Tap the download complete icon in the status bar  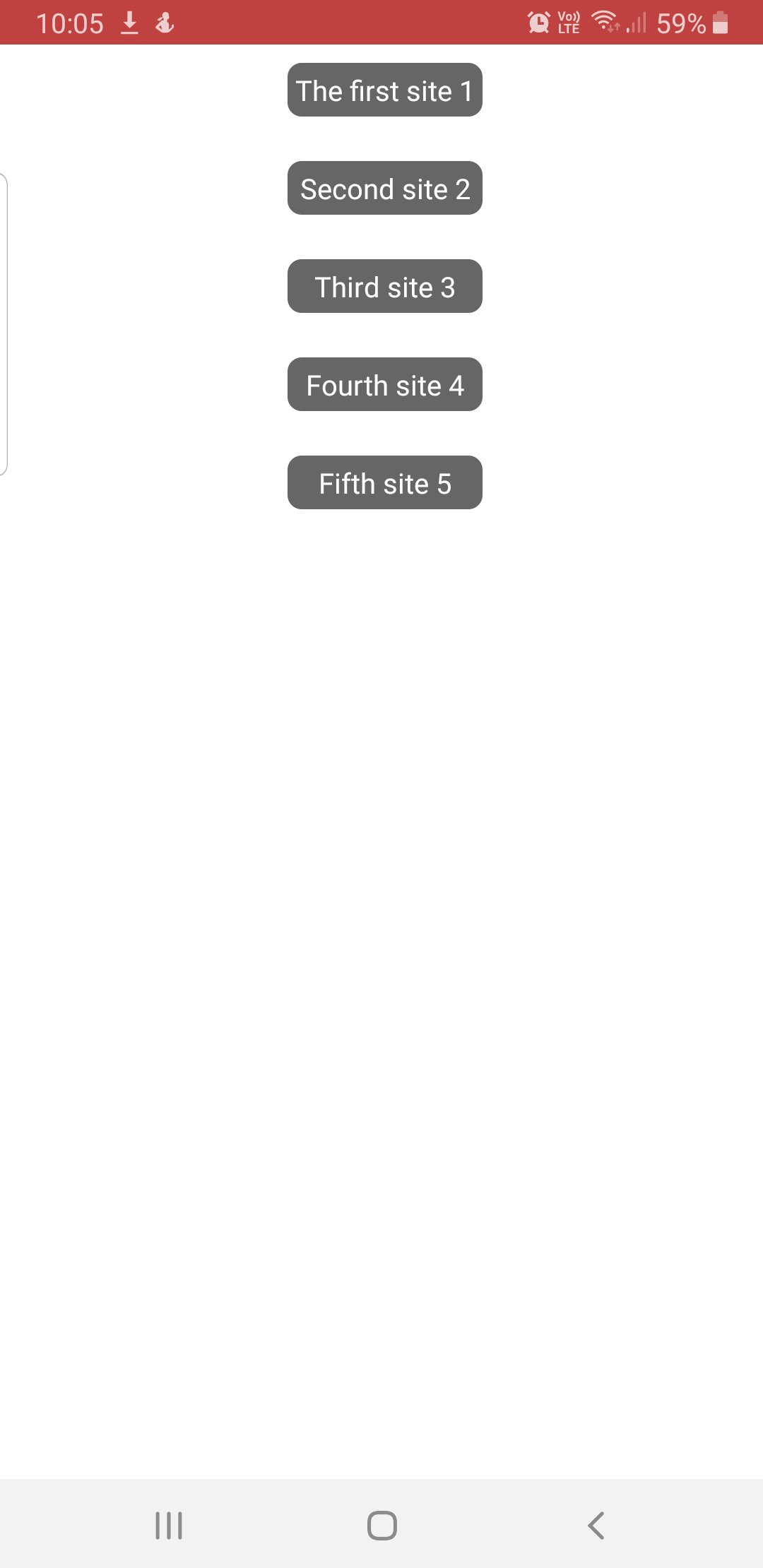pos(130,23)
